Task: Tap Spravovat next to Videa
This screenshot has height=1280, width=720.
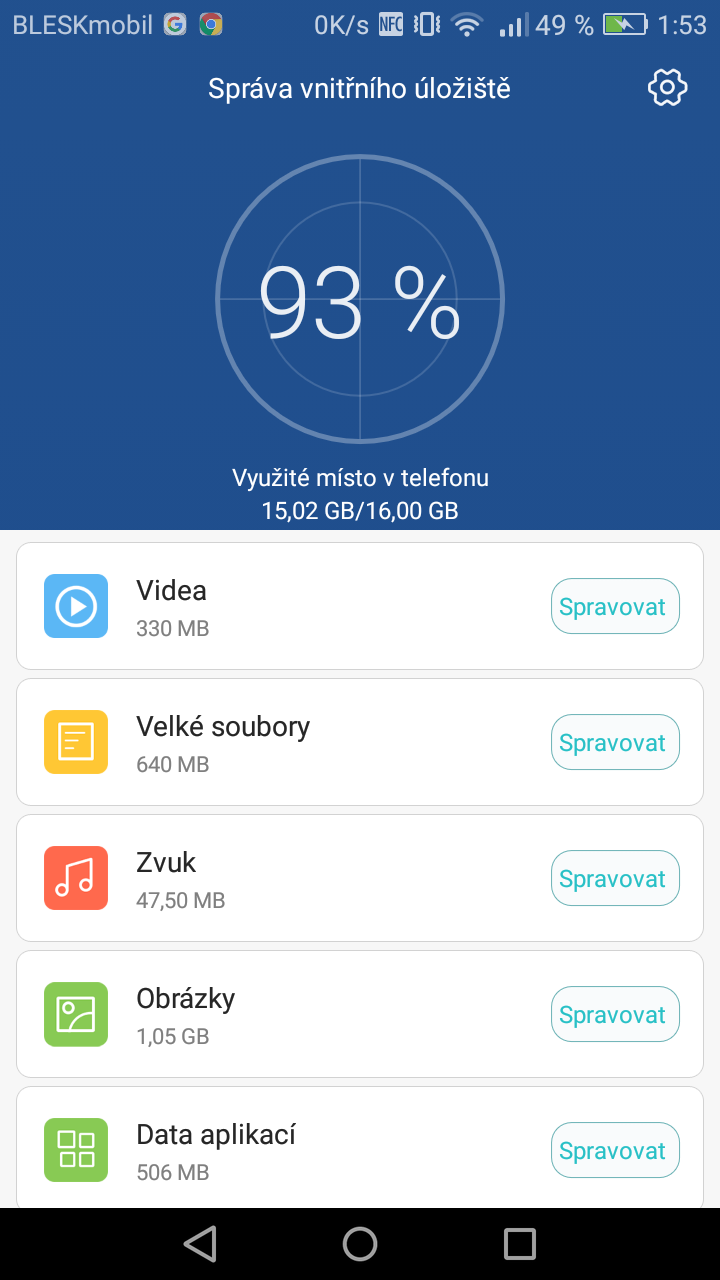Action: tap(615, 606)
